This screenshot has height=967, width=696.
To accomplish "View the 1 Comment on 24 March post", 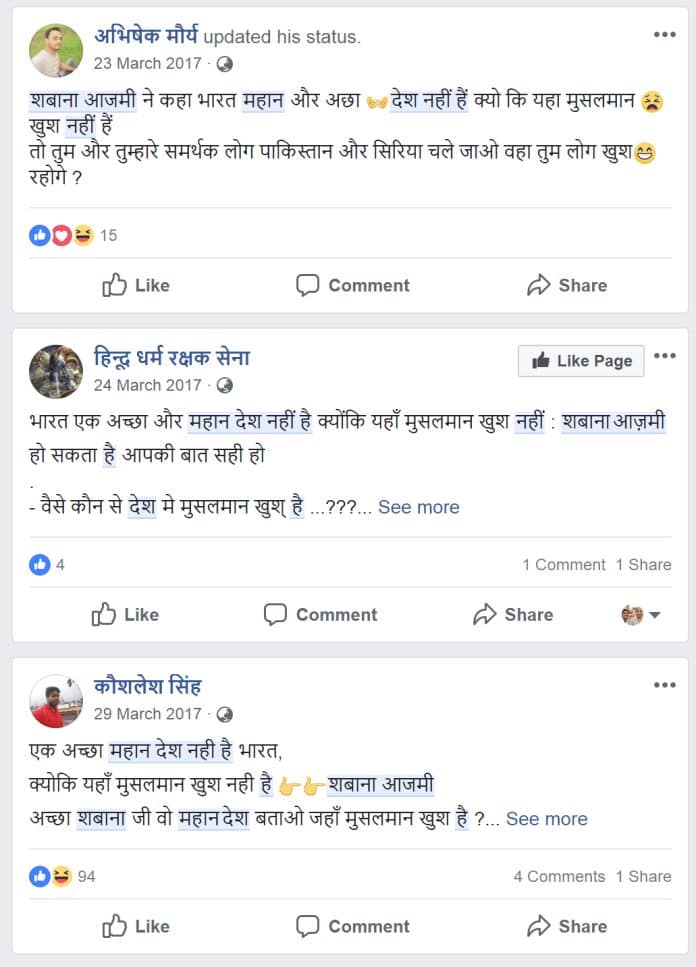I will coord(563,565).
